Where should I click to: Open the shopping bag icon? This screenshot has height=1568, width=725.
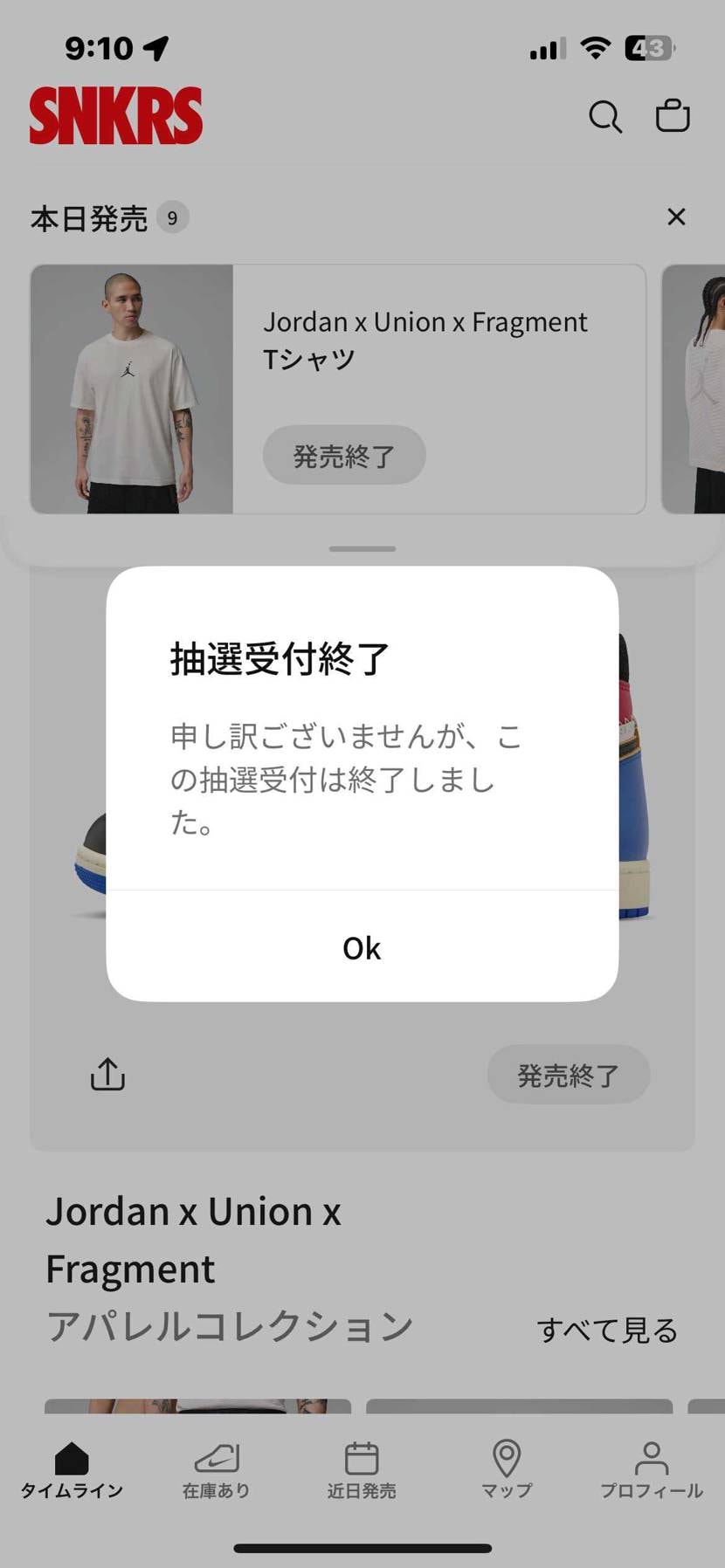point(673,114)
